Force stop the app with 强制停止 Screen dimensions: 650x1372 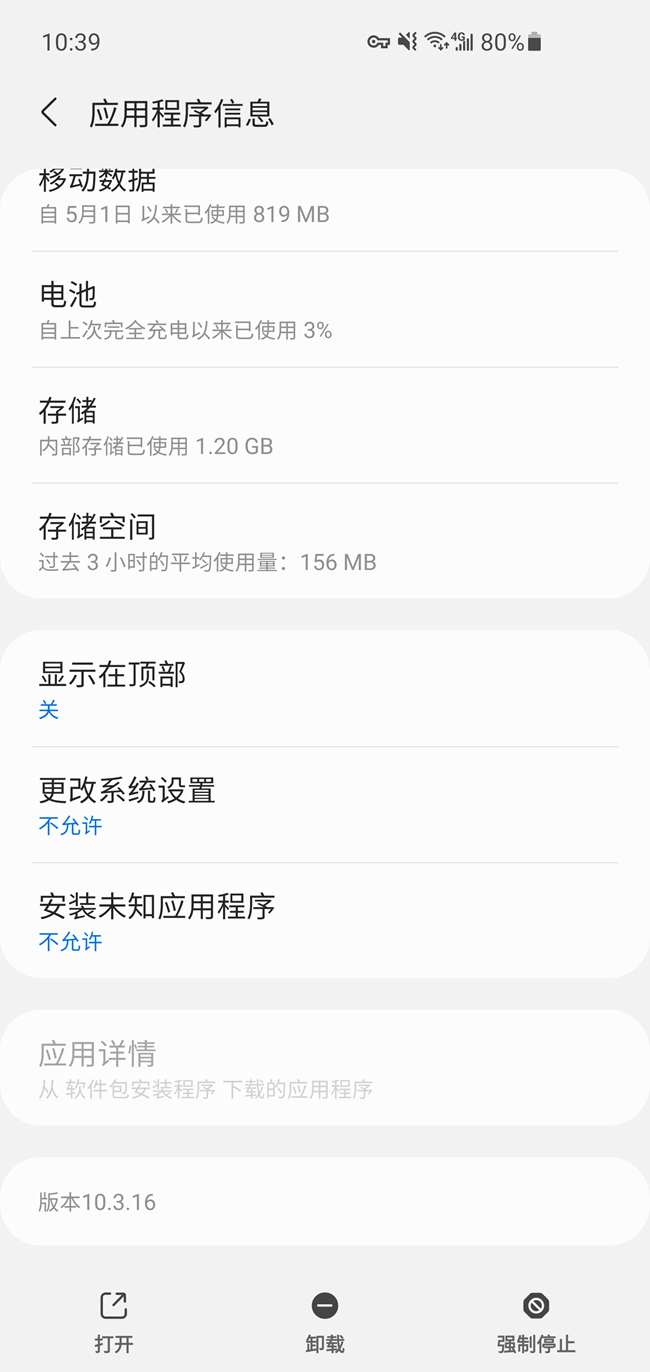[536, 1321]
